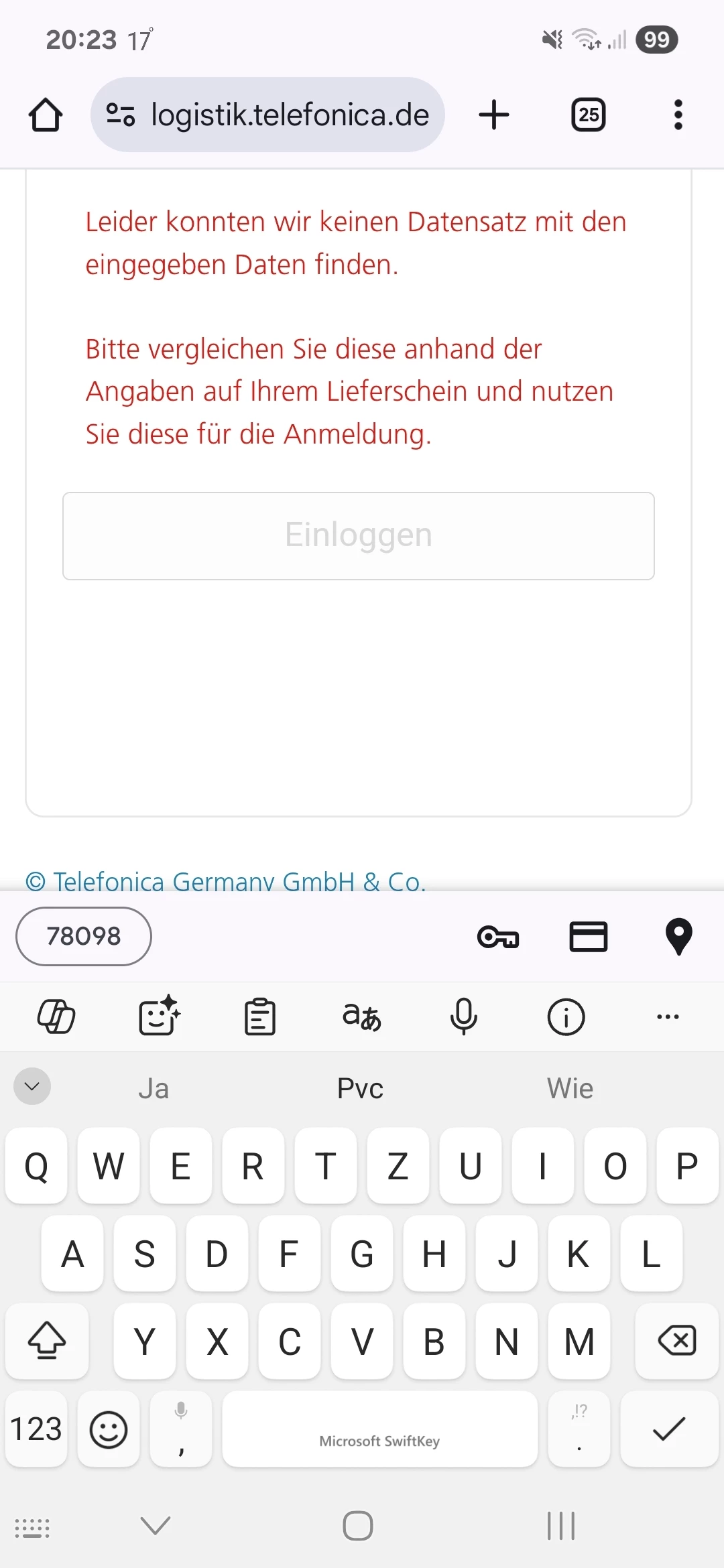Switch keyboard to the 123 number layout
This screenshot has width=724, height=1568.
[36, 1429]
